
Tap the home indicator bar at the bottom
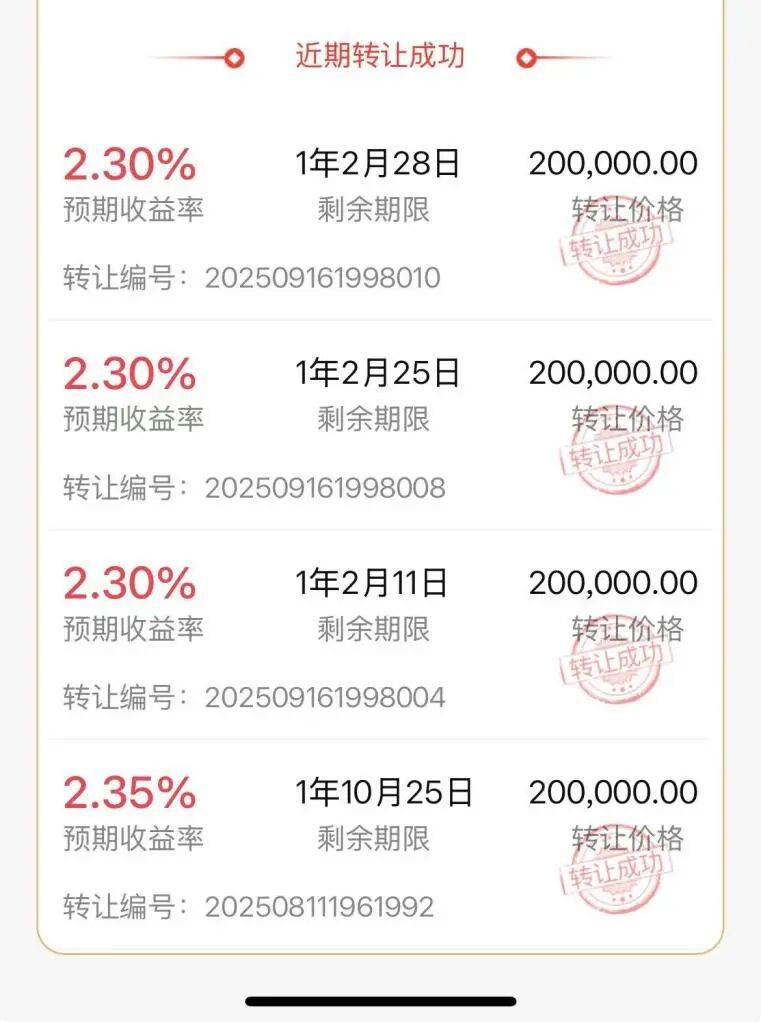(x=380, y=998)
